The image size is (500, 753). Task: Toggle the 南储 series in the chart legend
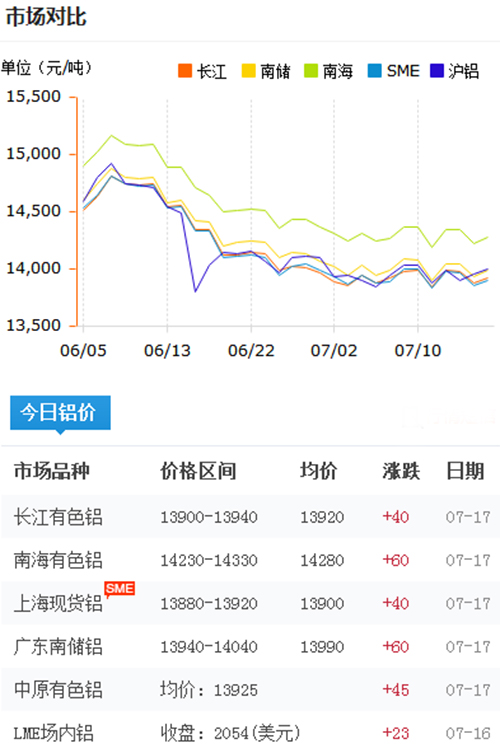pos(266,71)
